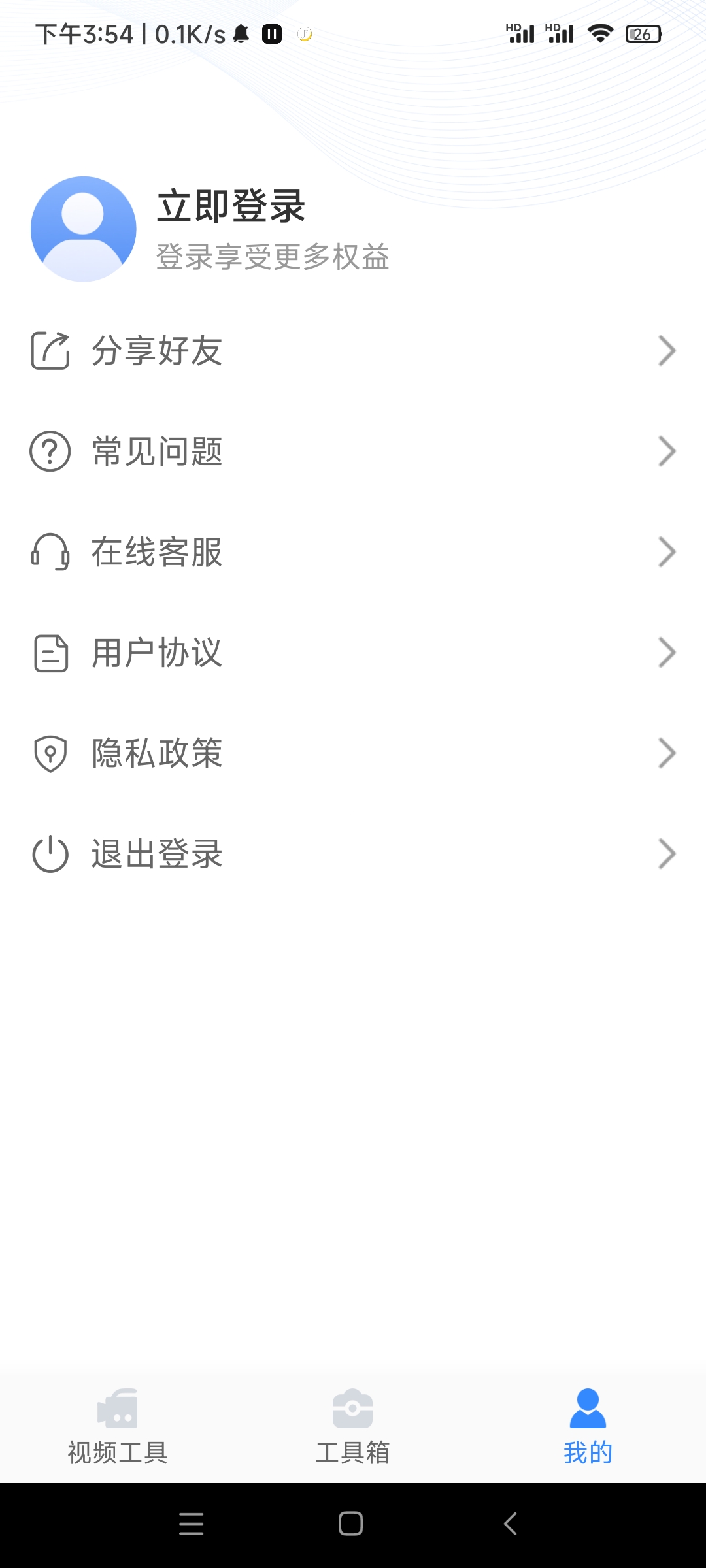Click the power icon for 退出登录

tap(50, 855)
